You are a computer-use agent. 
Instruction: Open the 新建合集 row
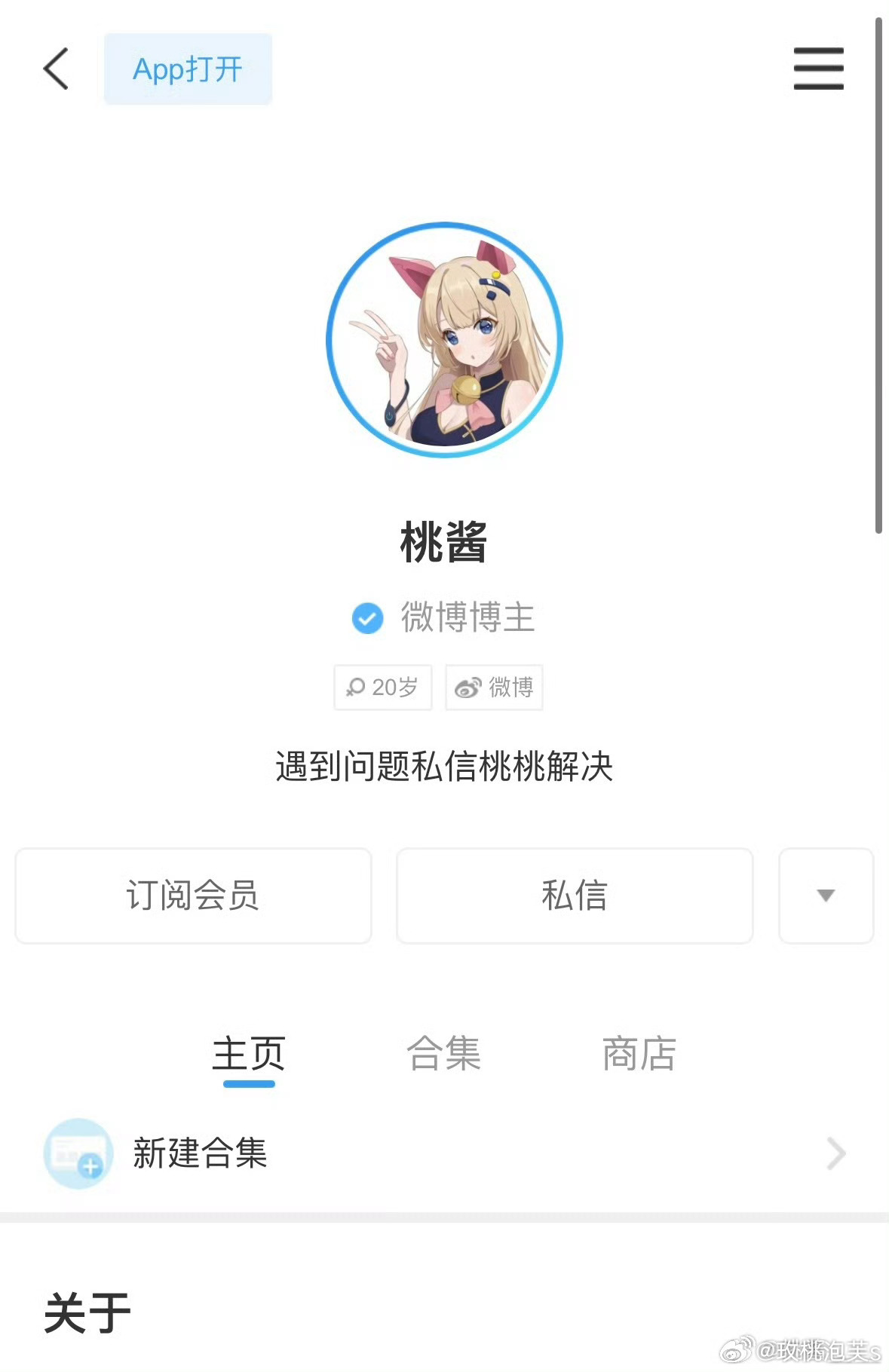[x=444, y=1153]
